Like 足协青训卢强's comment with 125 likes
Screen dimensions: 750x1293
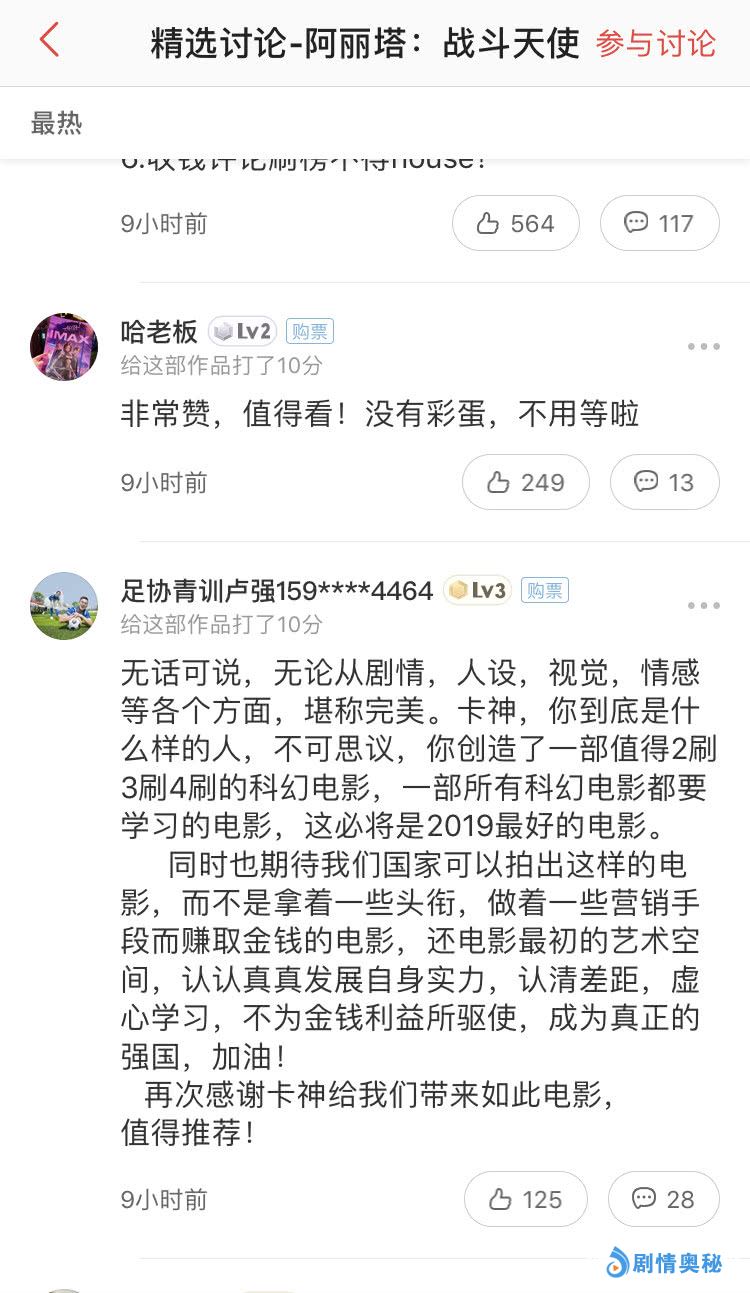(526, 1199)
